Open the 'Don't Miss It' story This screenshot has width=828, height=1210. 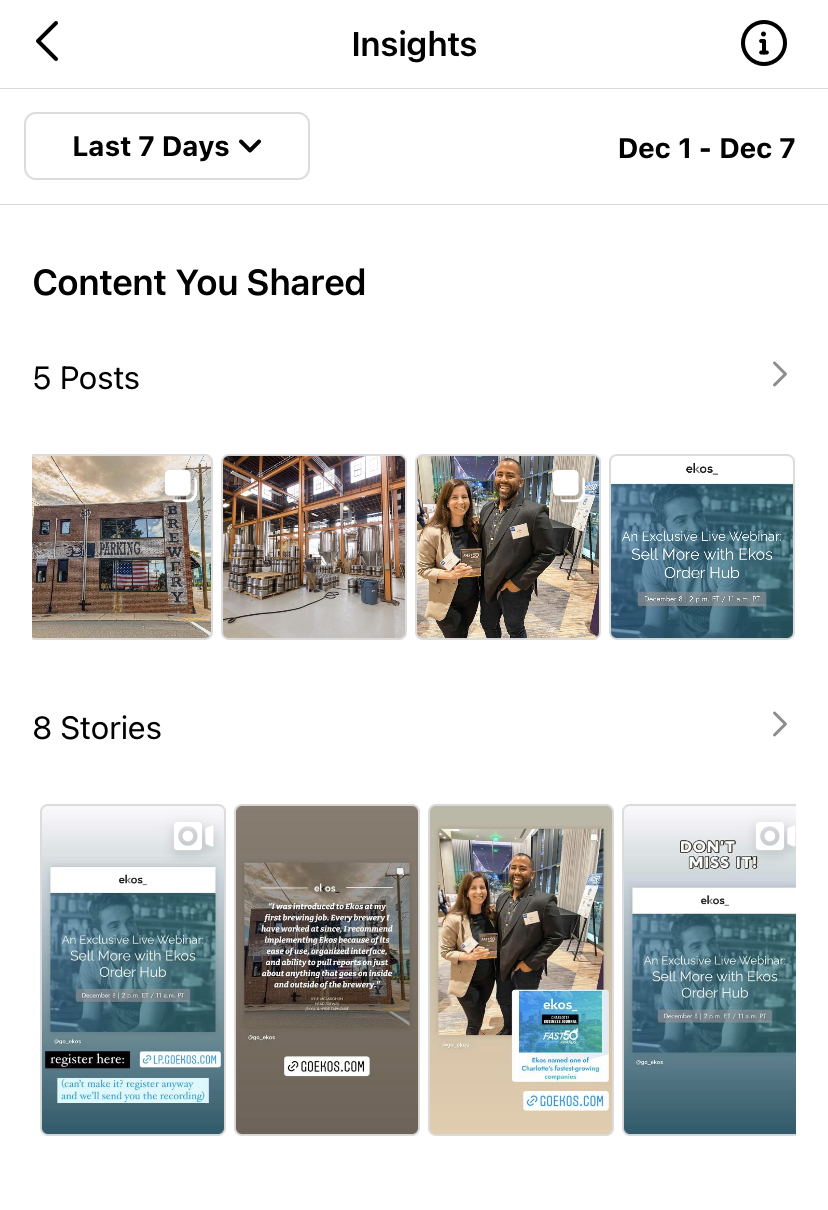[x=709, y=969]
